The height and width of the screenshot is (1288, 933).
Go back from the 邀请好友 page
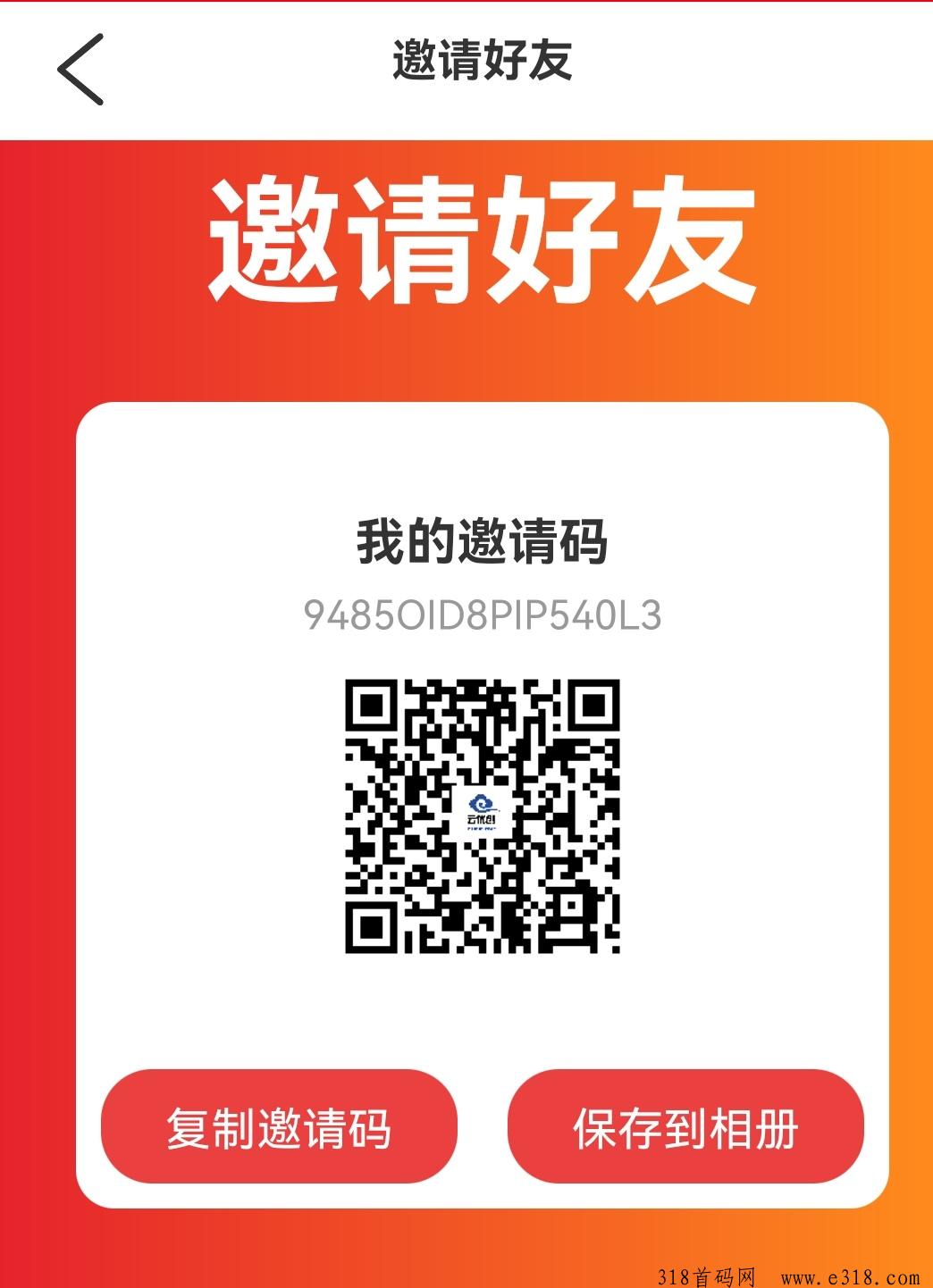click(x=80, y=70)
